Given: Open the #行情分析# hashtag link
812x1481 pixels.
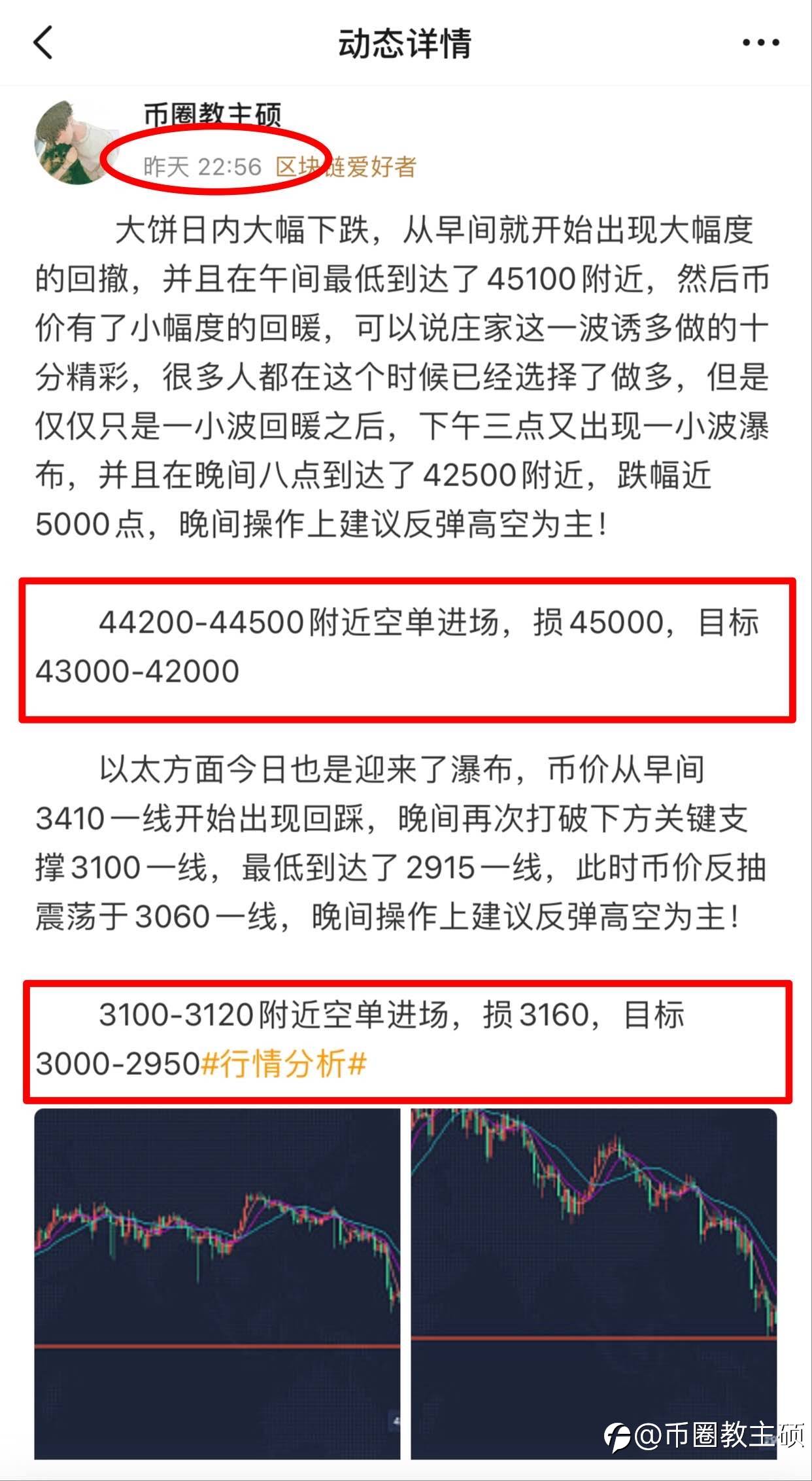Looking at the screenshot, I should [283, 1064].
